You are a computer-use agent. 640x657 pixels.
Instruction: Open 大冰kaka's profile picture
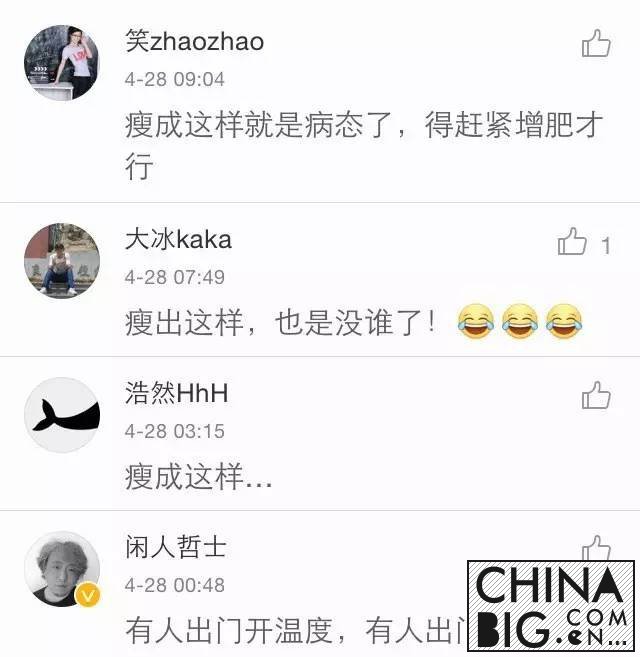click(x=62, y=261)
